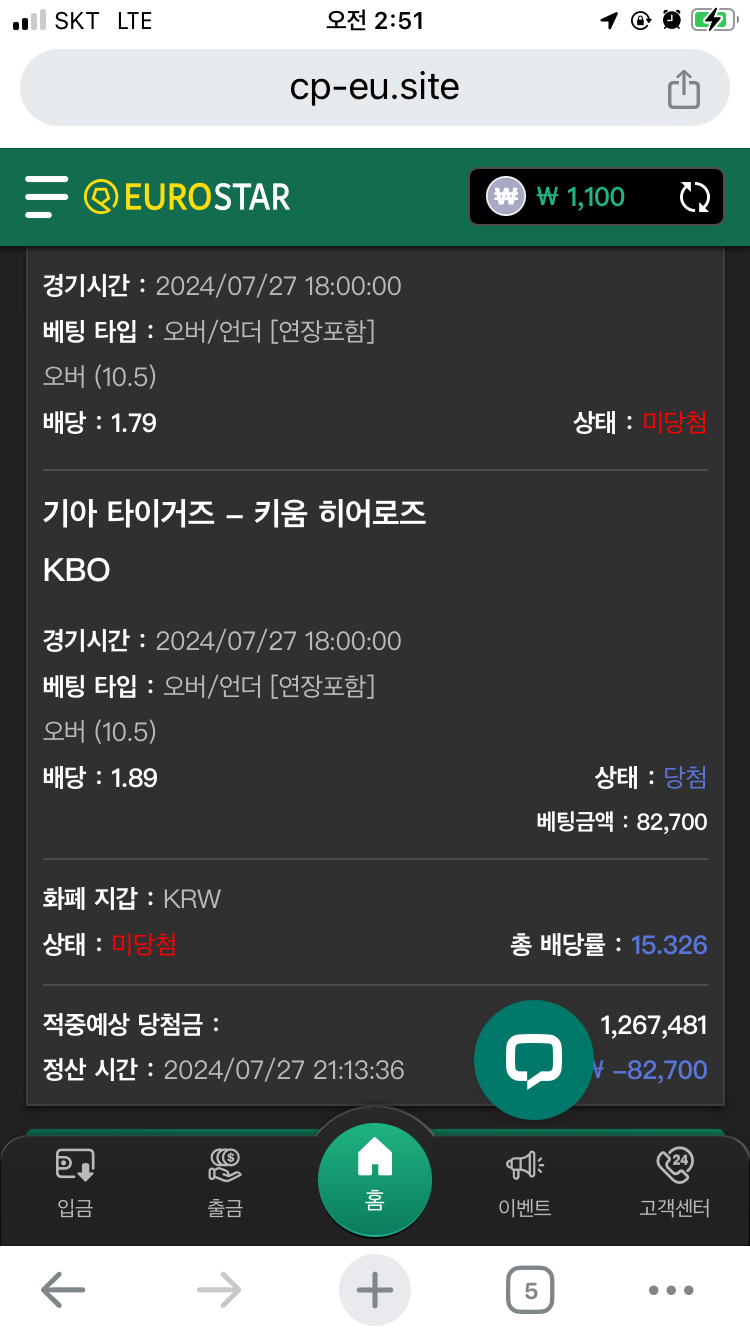Open the browser's more options menu

671,1291
